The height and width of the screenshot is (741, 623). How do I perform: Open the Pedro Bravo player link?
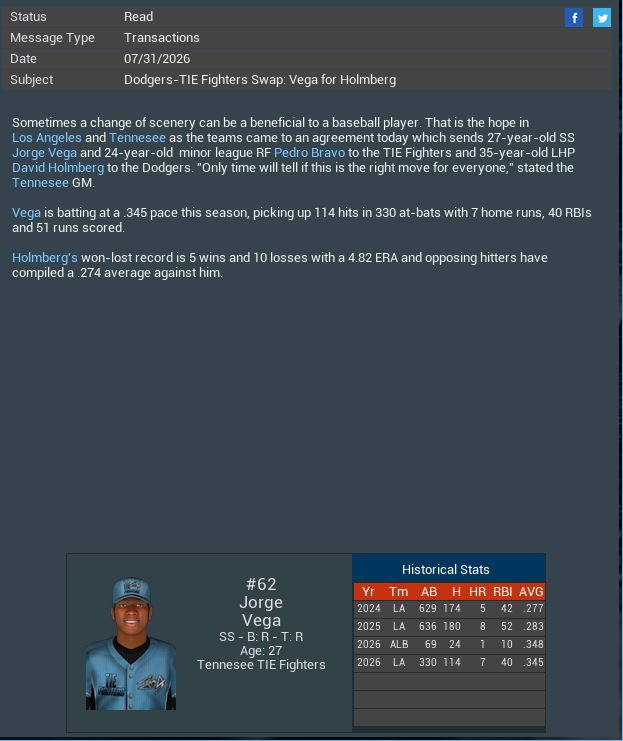coord(309,153)
